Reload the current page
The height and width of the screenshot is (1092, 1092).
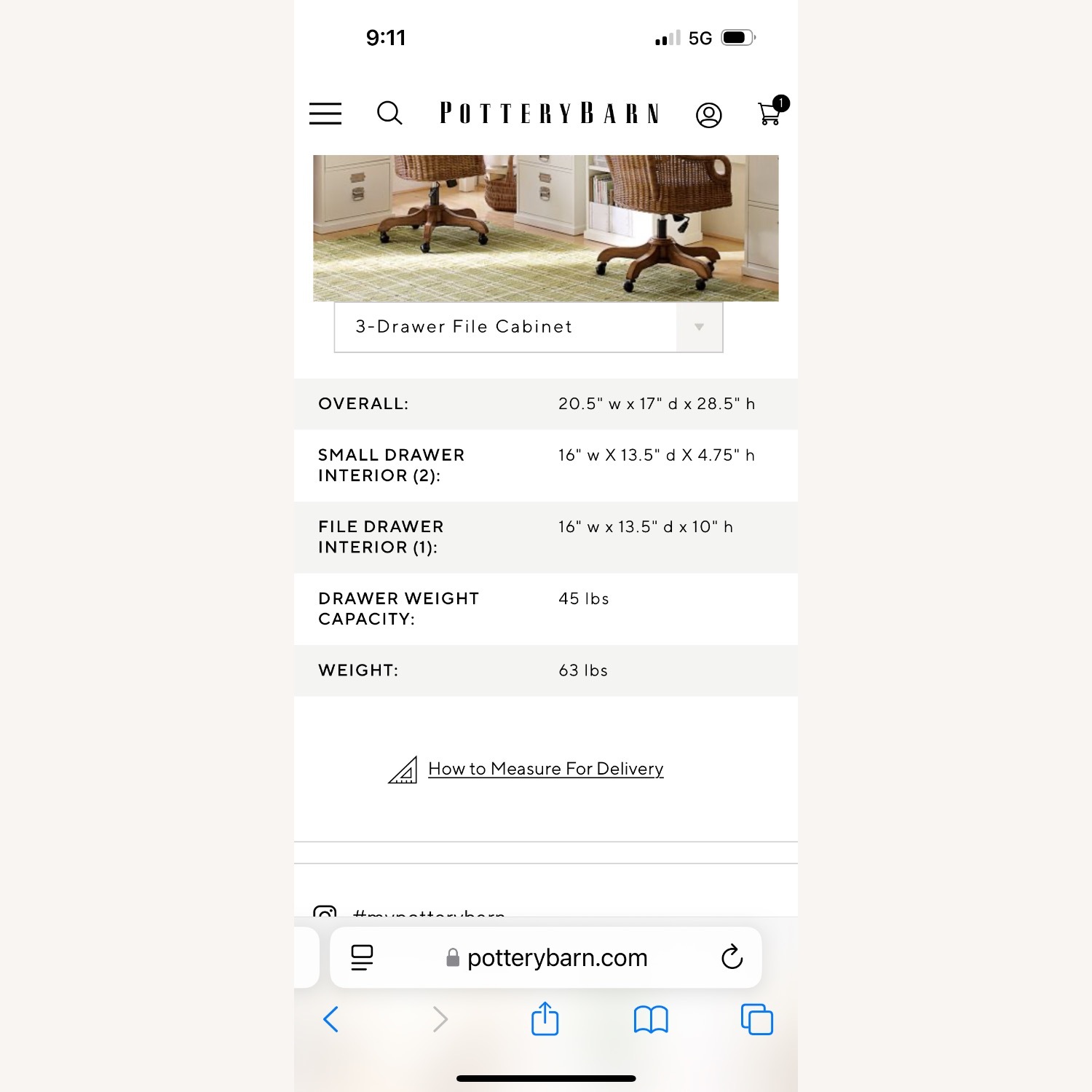(x=732, y=957)
